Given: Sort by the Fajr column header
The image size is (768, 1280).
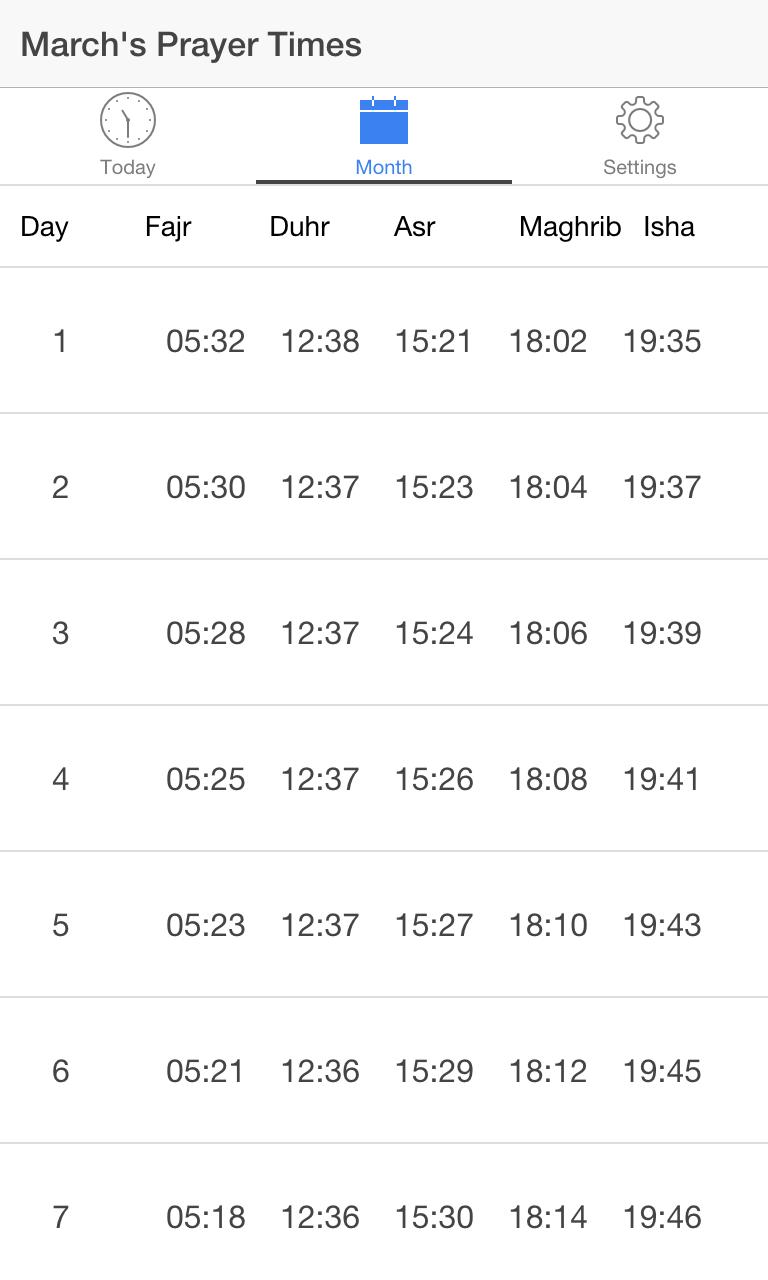Looking at the screenshot, I should pyautogui.click(x=167, y=227).
